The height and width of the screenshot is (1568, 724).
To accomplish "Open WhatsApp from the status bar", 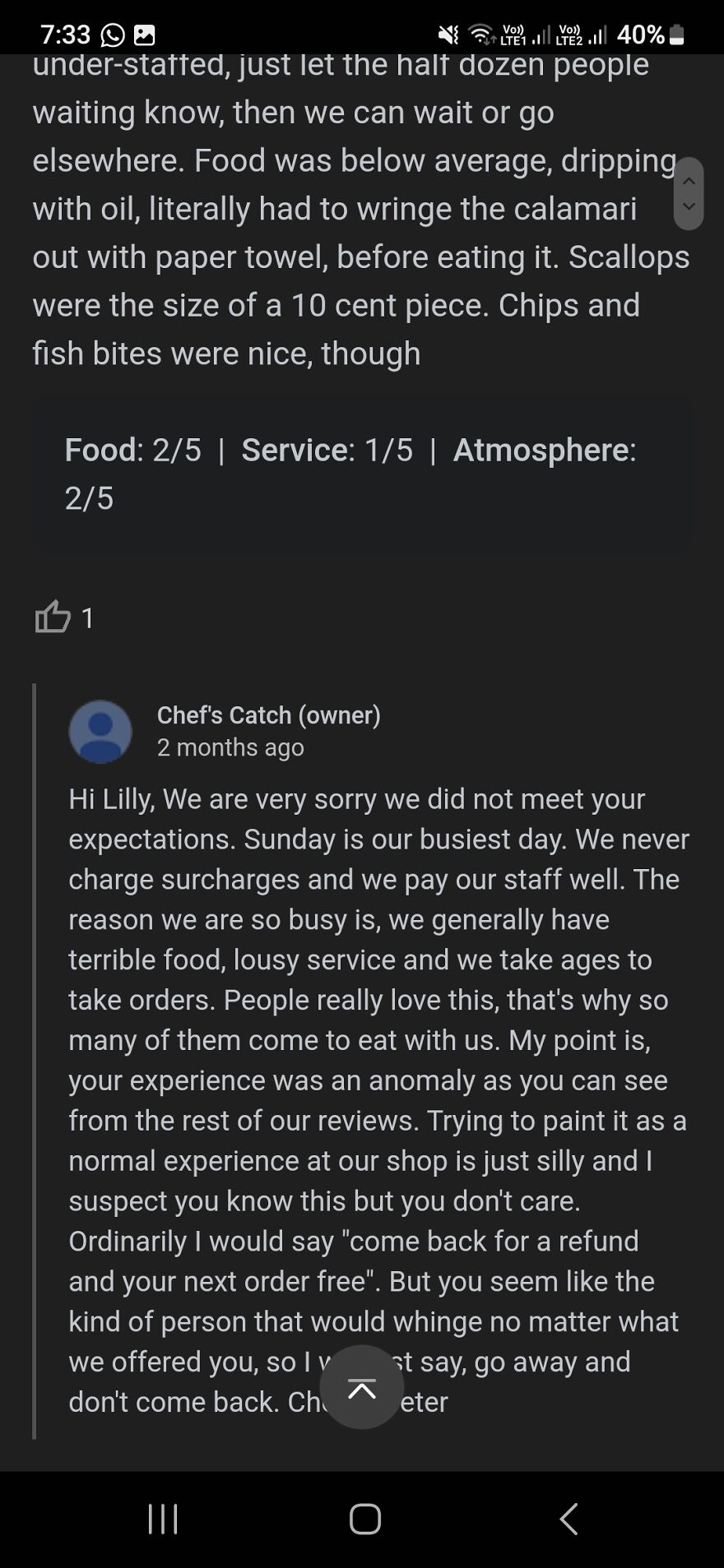I will tap(112, 35).
